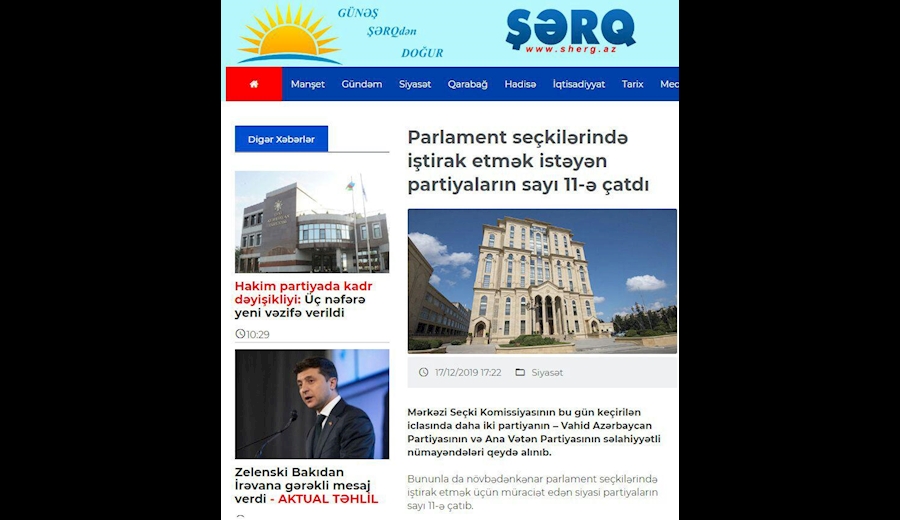The height and width of the screenshot is (520, 900).
Task: Tap the Digər Xəbərlər button
Action: (x=281, y=139)
